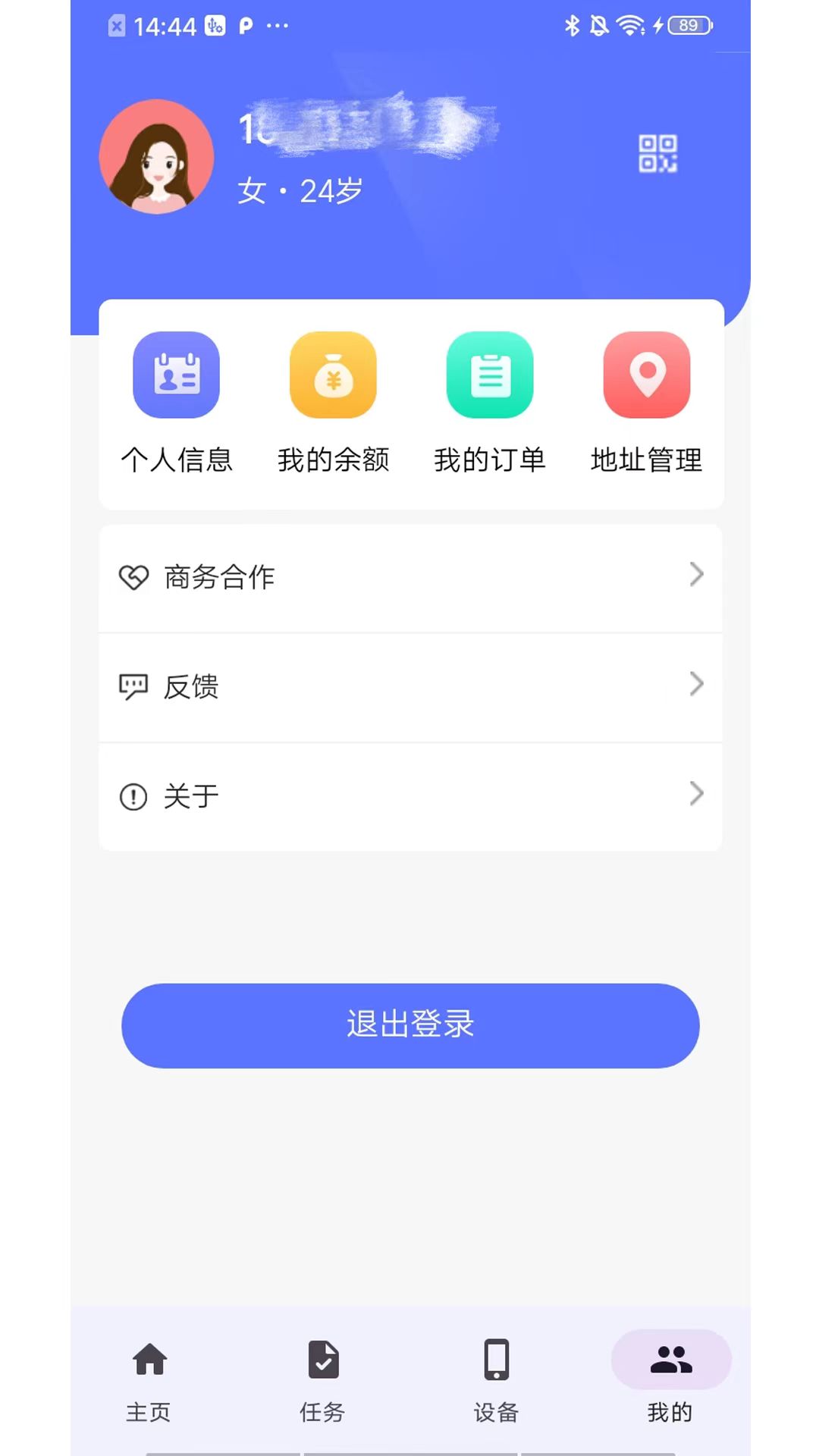Open the 我的余额 (My Balance) icon

(x=333, y=375)
